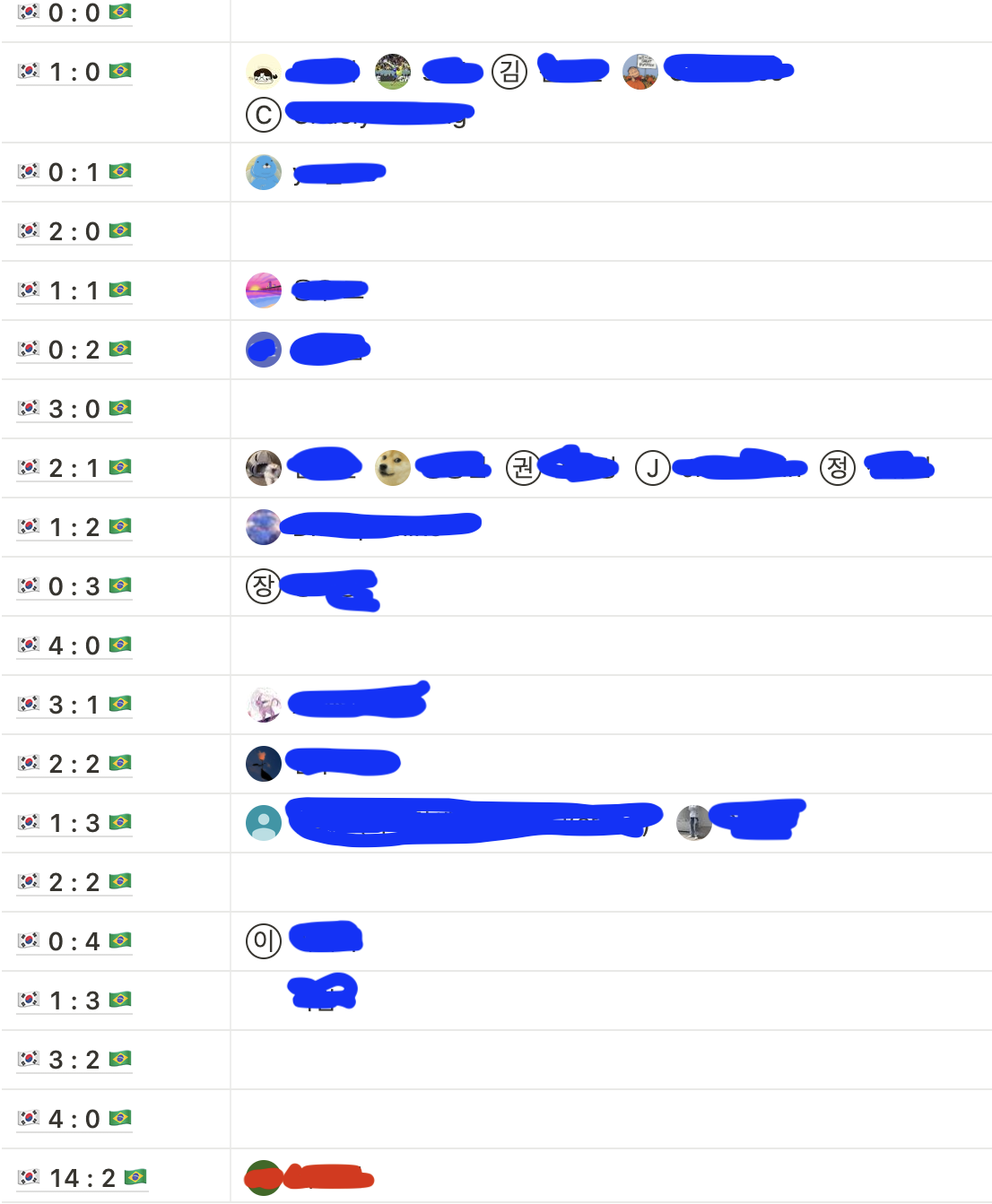
Task: Open the 14 : 2 score entry
Action: point(83,1178)
